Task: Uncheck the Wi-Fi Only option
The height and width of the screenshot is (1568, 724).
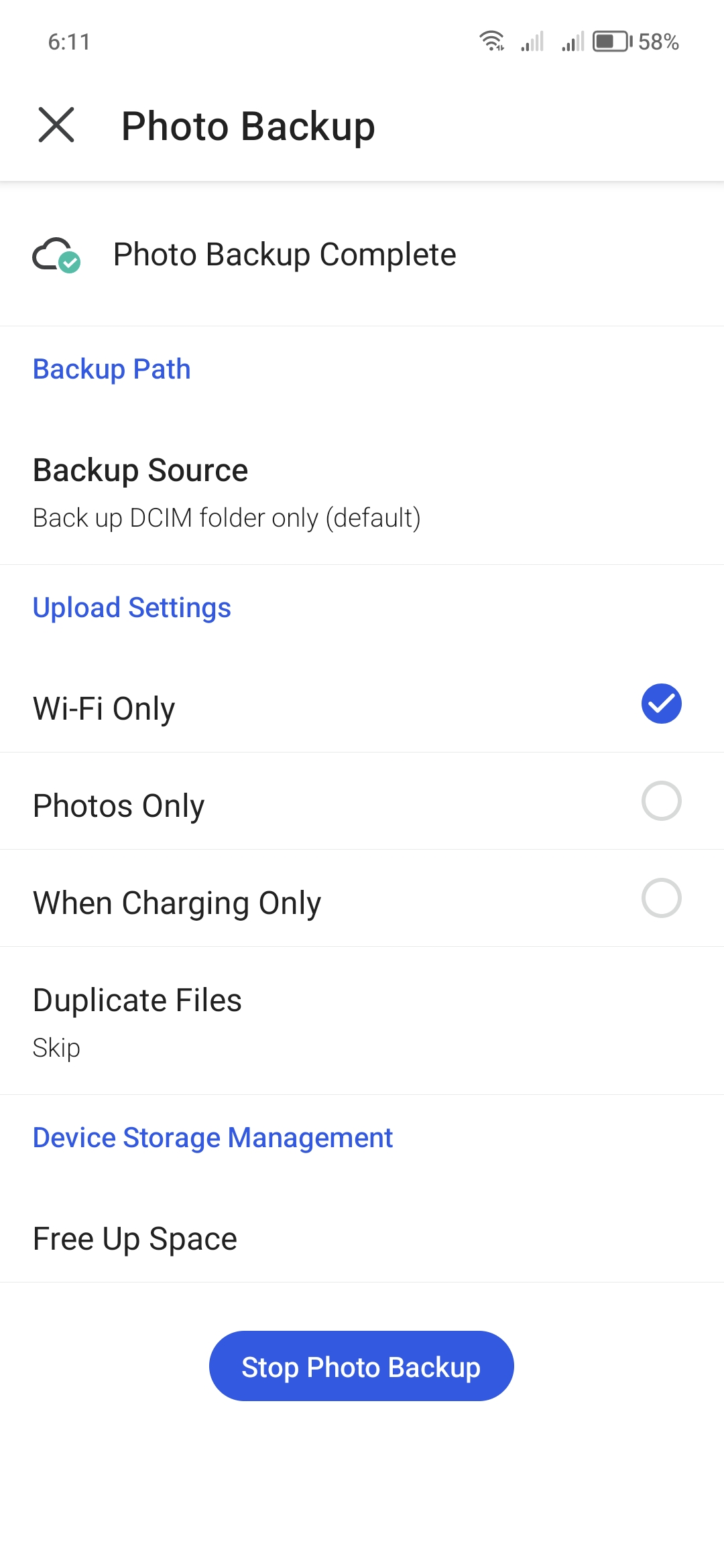Action: pyautogui.click(x=661, y=704)
